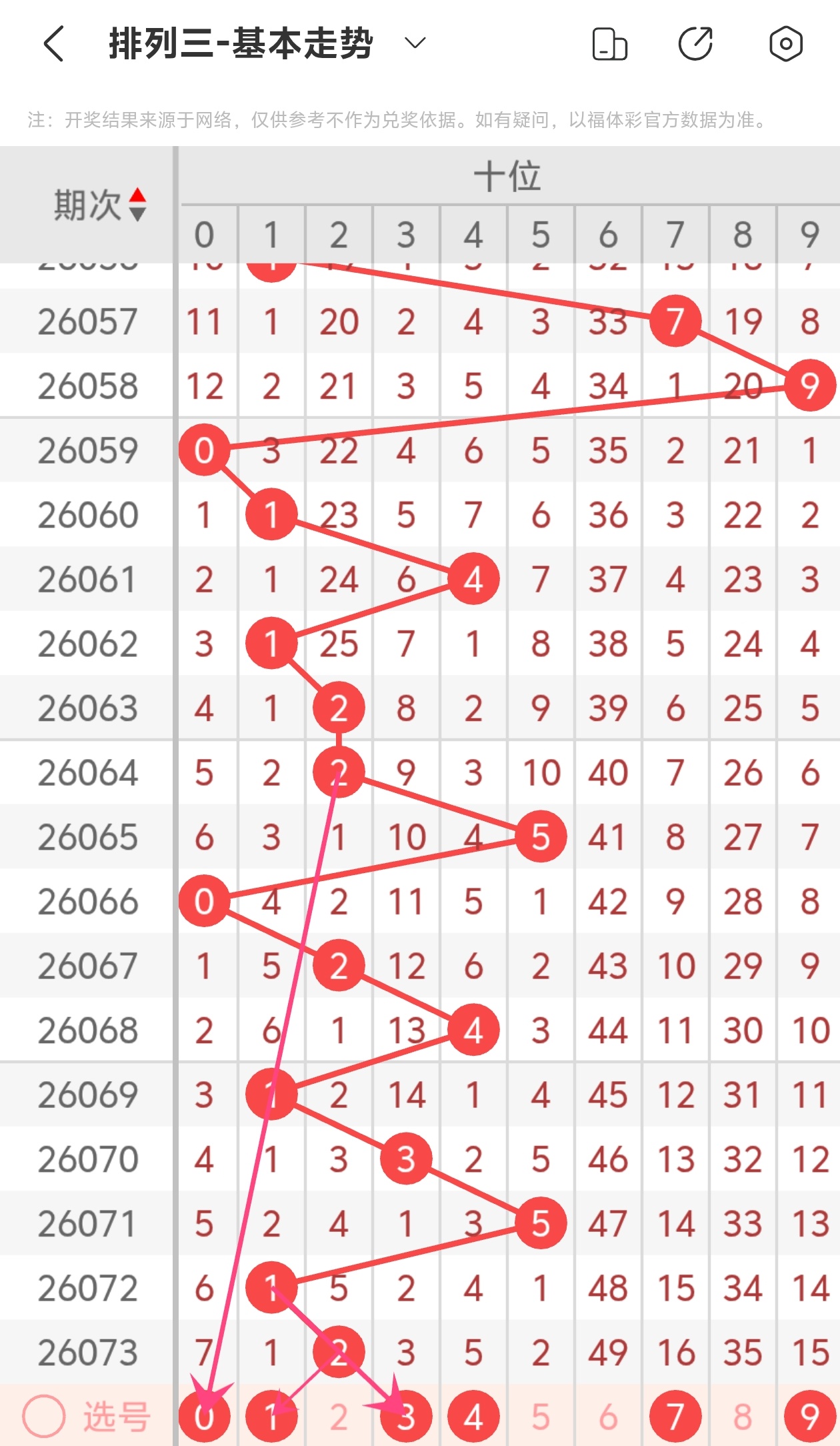840x1446 pixels.
Task: Share the trend chart
Action: (x=696, y=44)
